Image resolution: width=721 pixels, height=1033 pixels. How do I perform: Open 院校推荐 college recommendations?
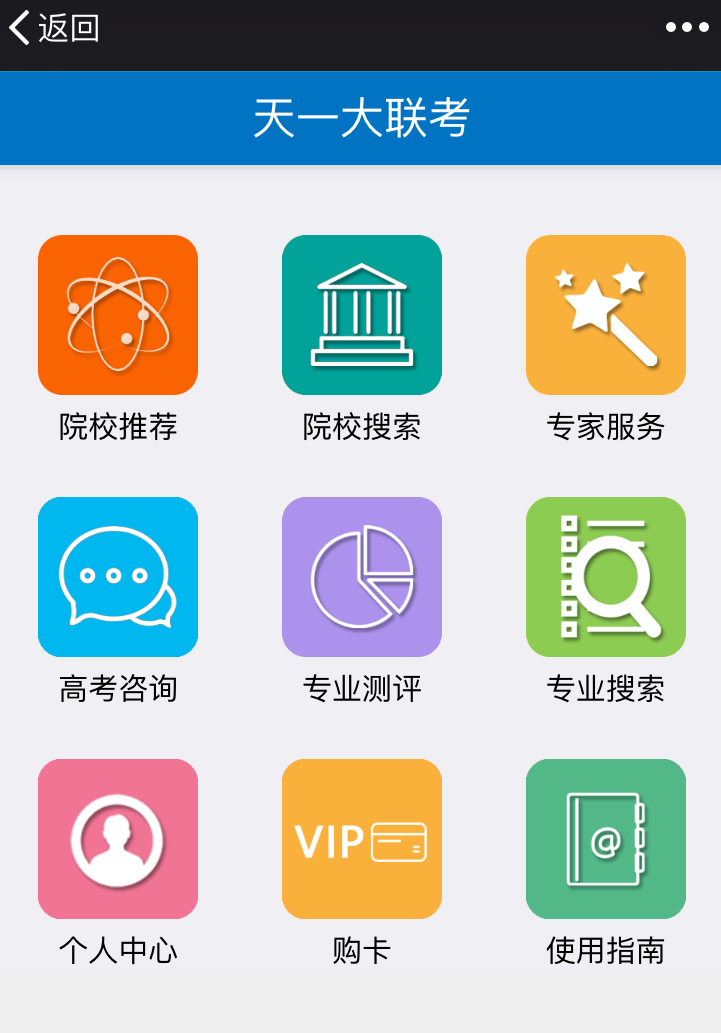[118, 315]
